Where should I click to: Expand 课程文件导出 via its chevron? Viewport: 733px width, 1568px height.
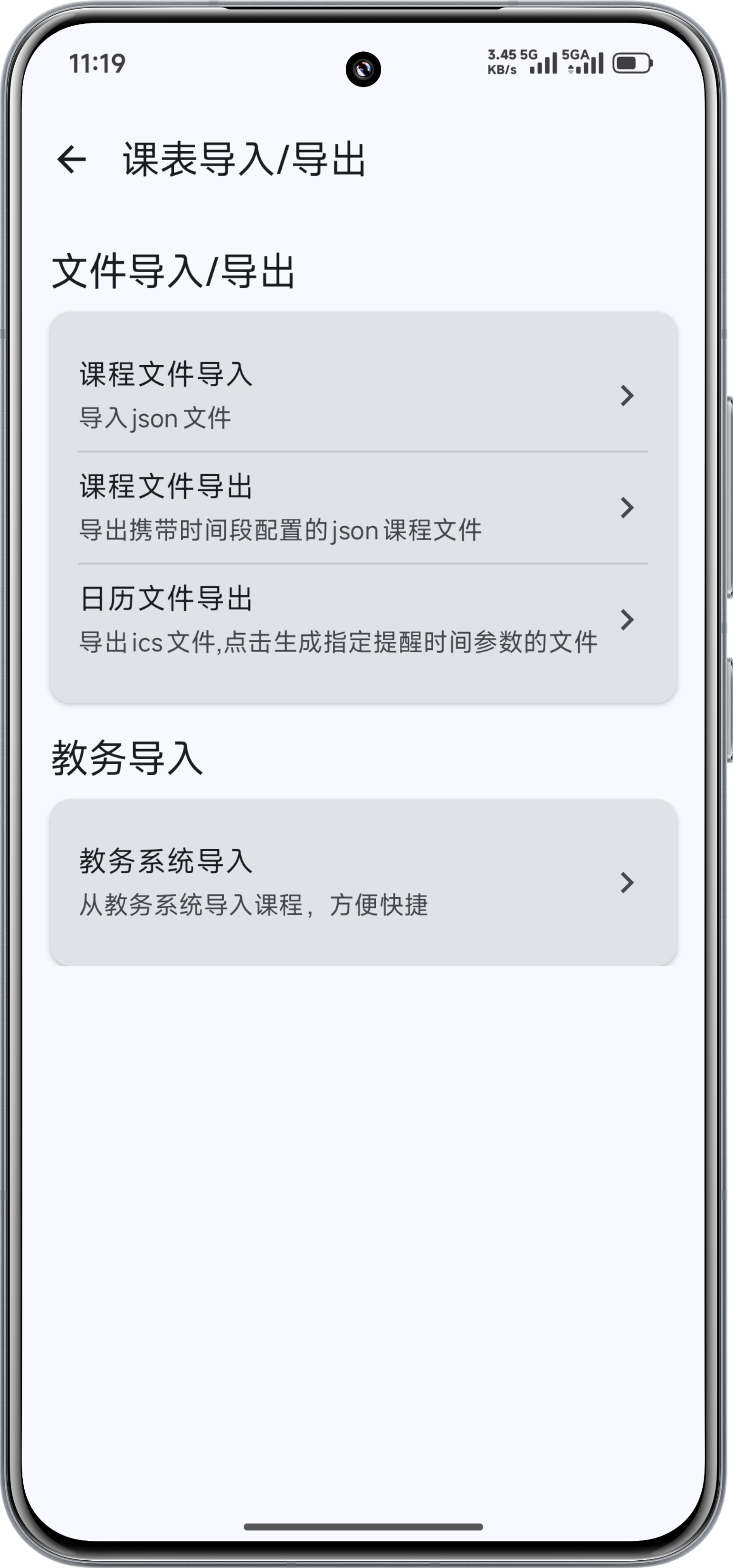point(628,508)
